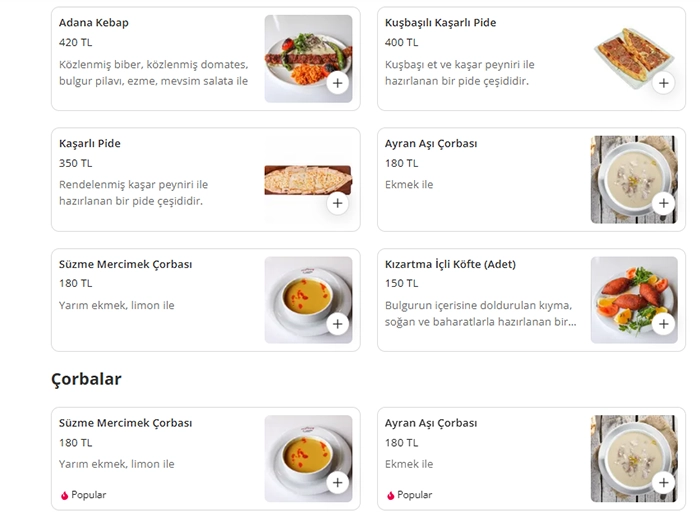Add Kuşbaşılı Kaşarlı Pide to the cart

663,83
